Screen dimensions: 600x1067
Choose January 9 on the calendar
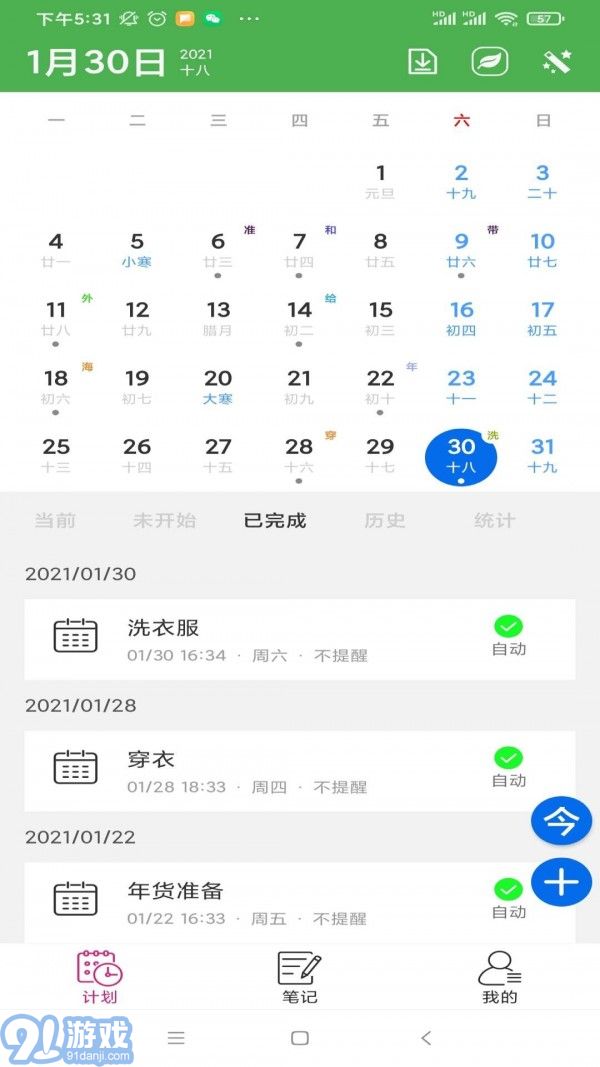point(461,250)
